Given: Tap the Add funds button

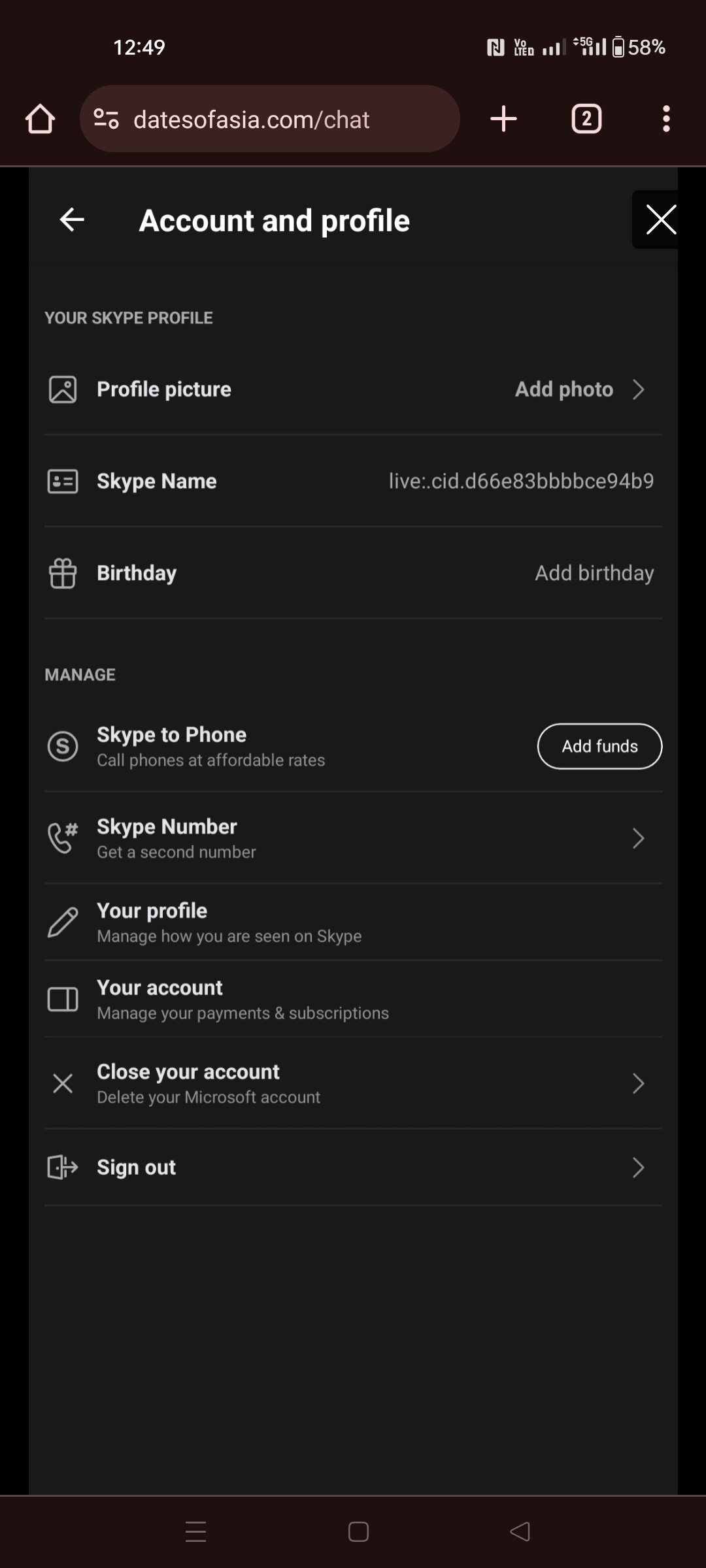Looking at the screenshot, I should (599, 746).
